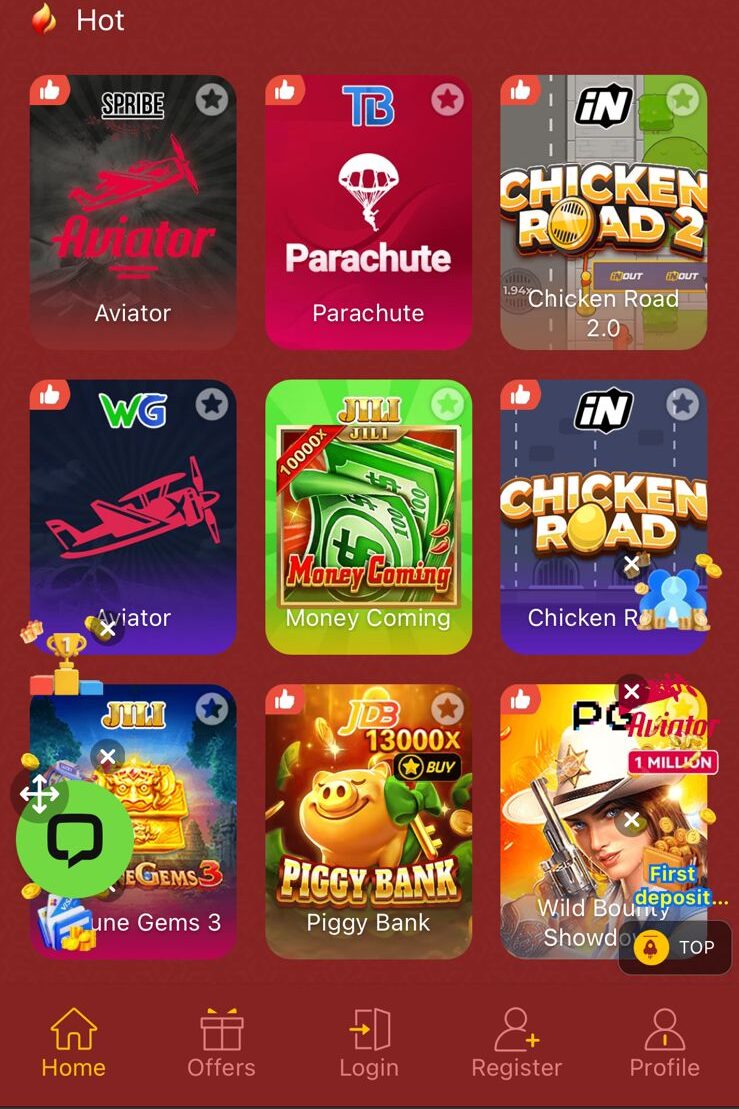Go to the Offers tab
This screenshot has width=739, height=1109.
coord(221,1043)
